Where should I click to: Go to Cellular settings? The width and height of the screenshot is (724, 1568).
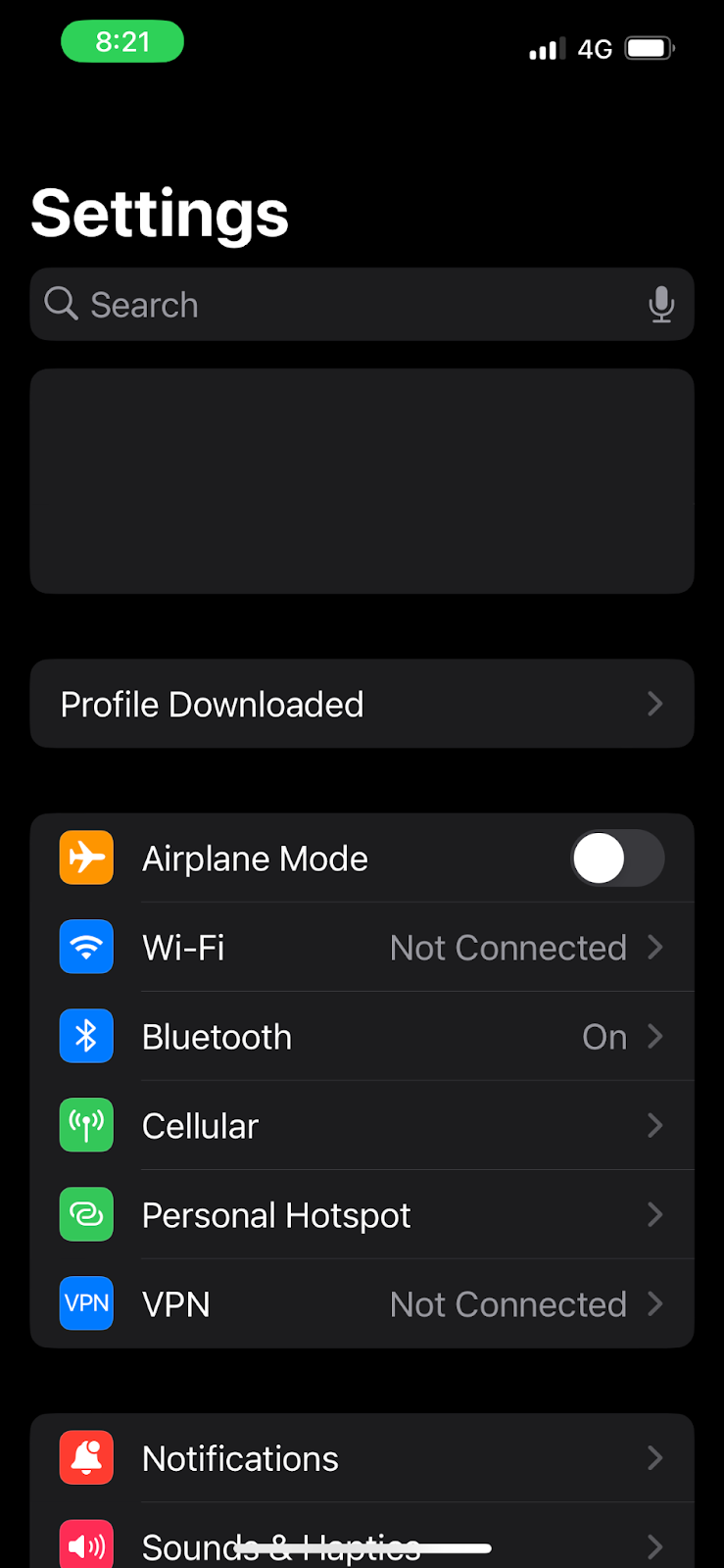(362, 1125)
